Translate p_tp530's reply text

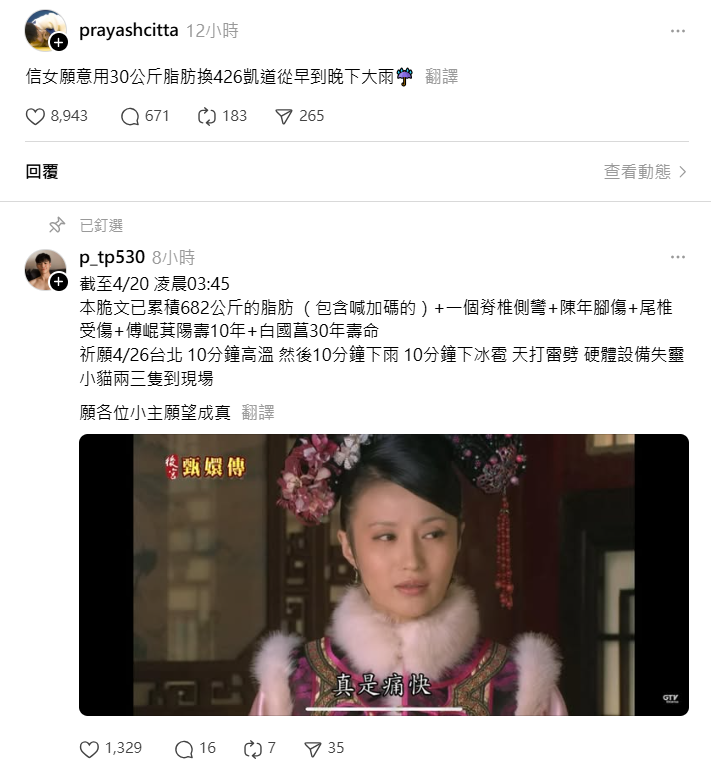point(258,412)
